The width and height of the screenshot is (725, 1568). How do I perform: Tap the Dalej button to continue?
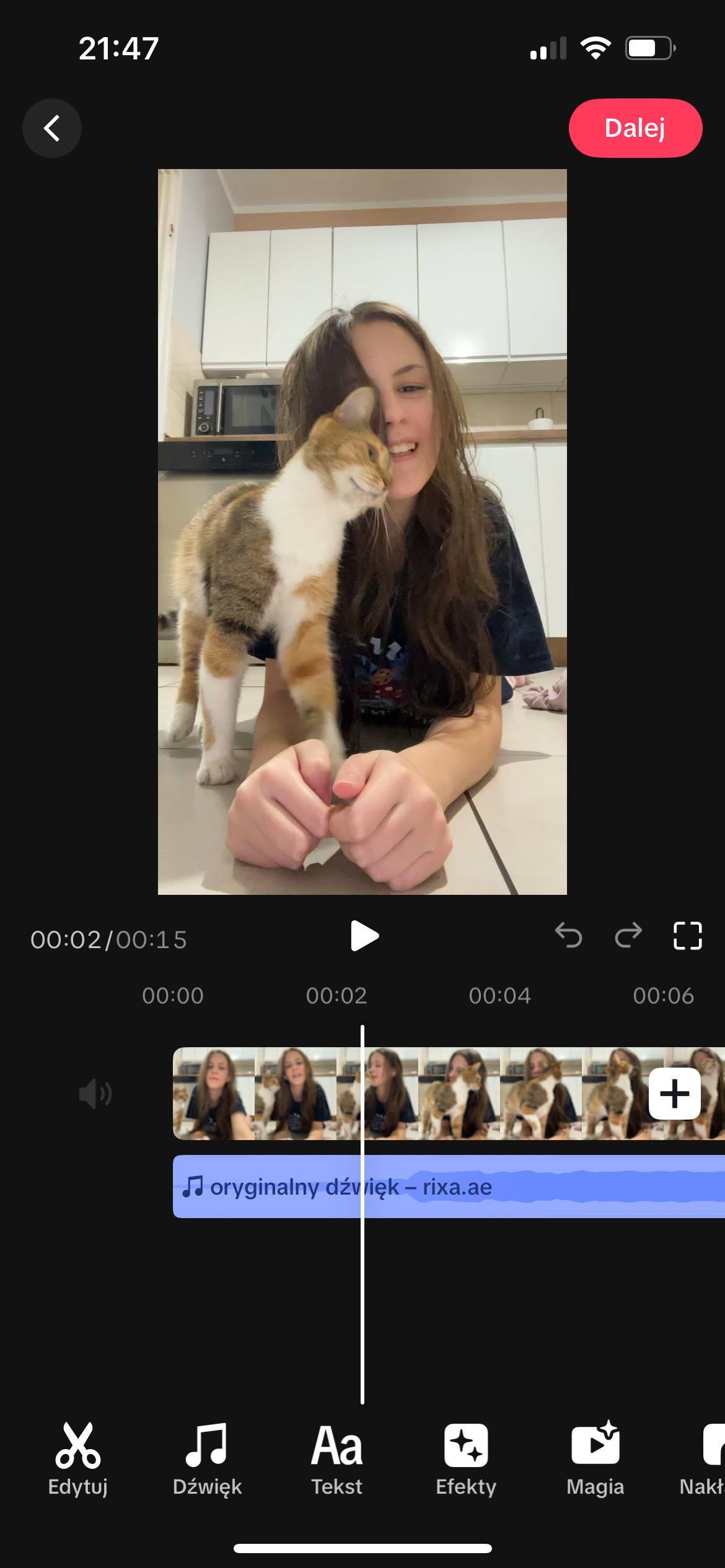coord(635,128)
